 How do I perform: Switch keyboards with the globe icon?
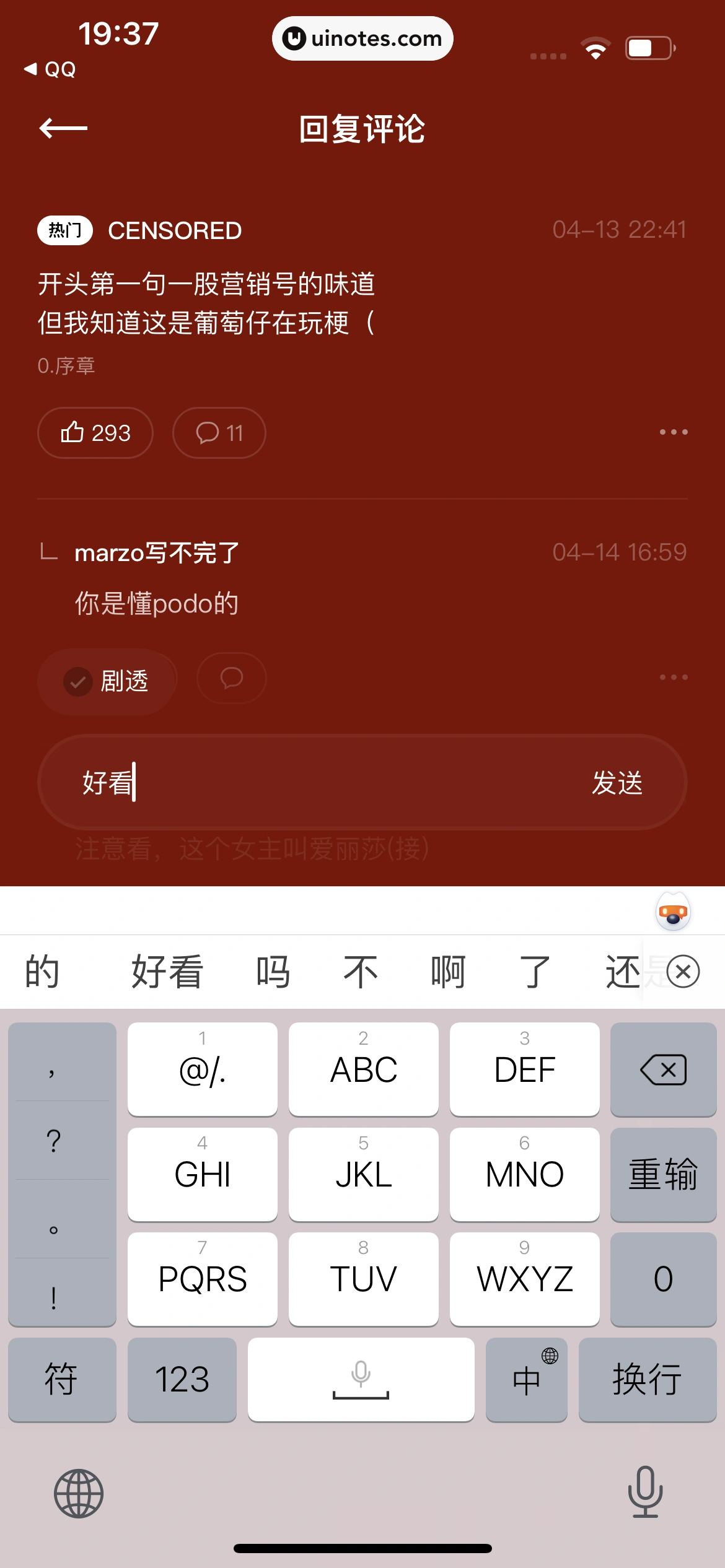click(x=79, y=1493)
